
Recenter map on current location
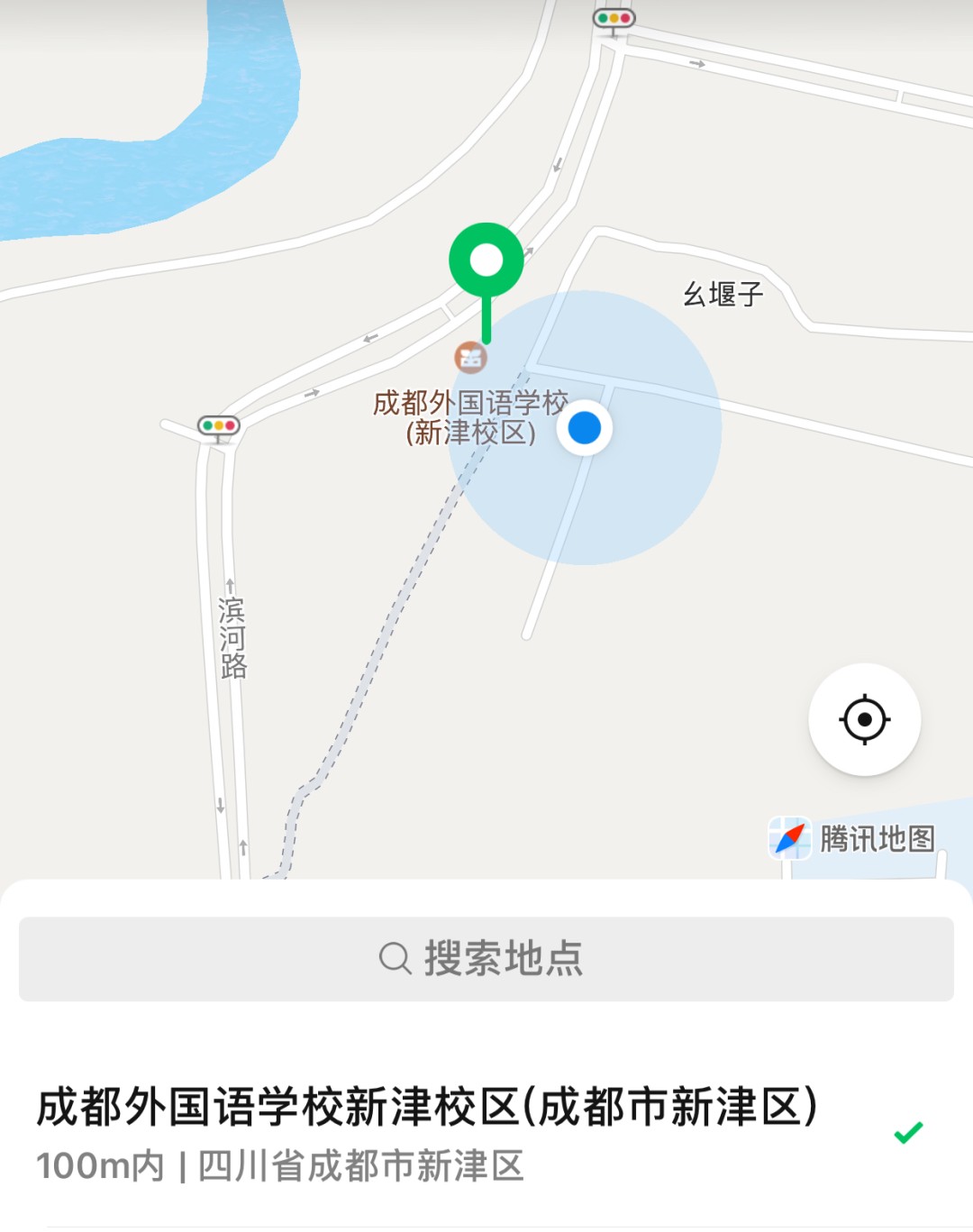(x=864, y=719)
